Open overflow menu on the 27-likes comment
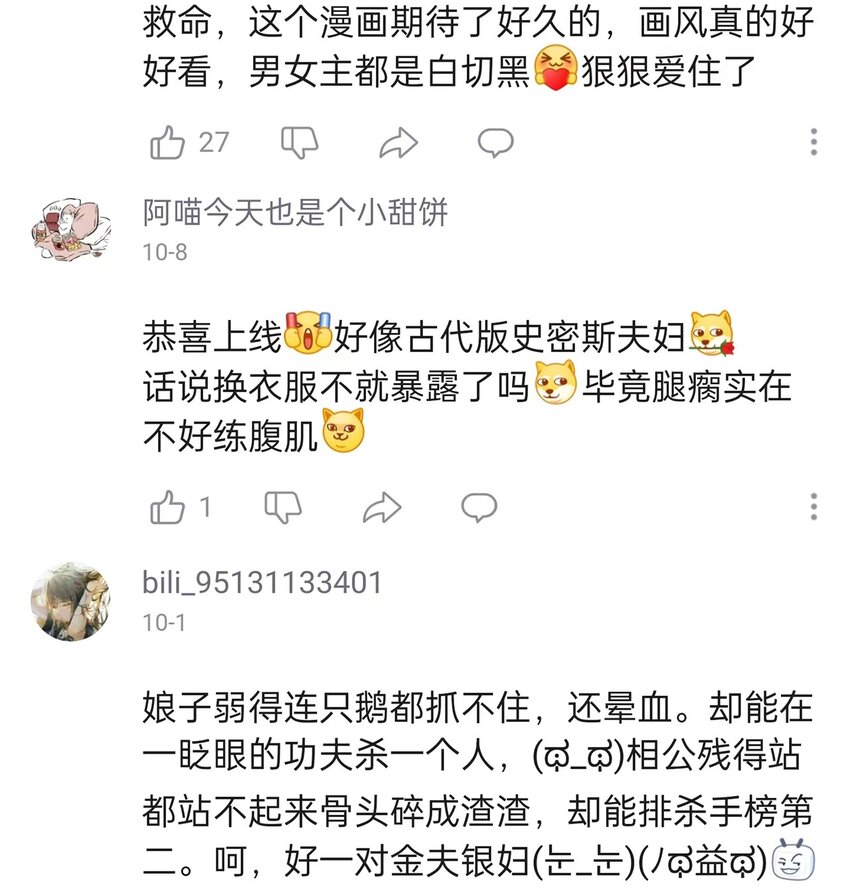Screen dimensions: 850x893 coord(814,142)
